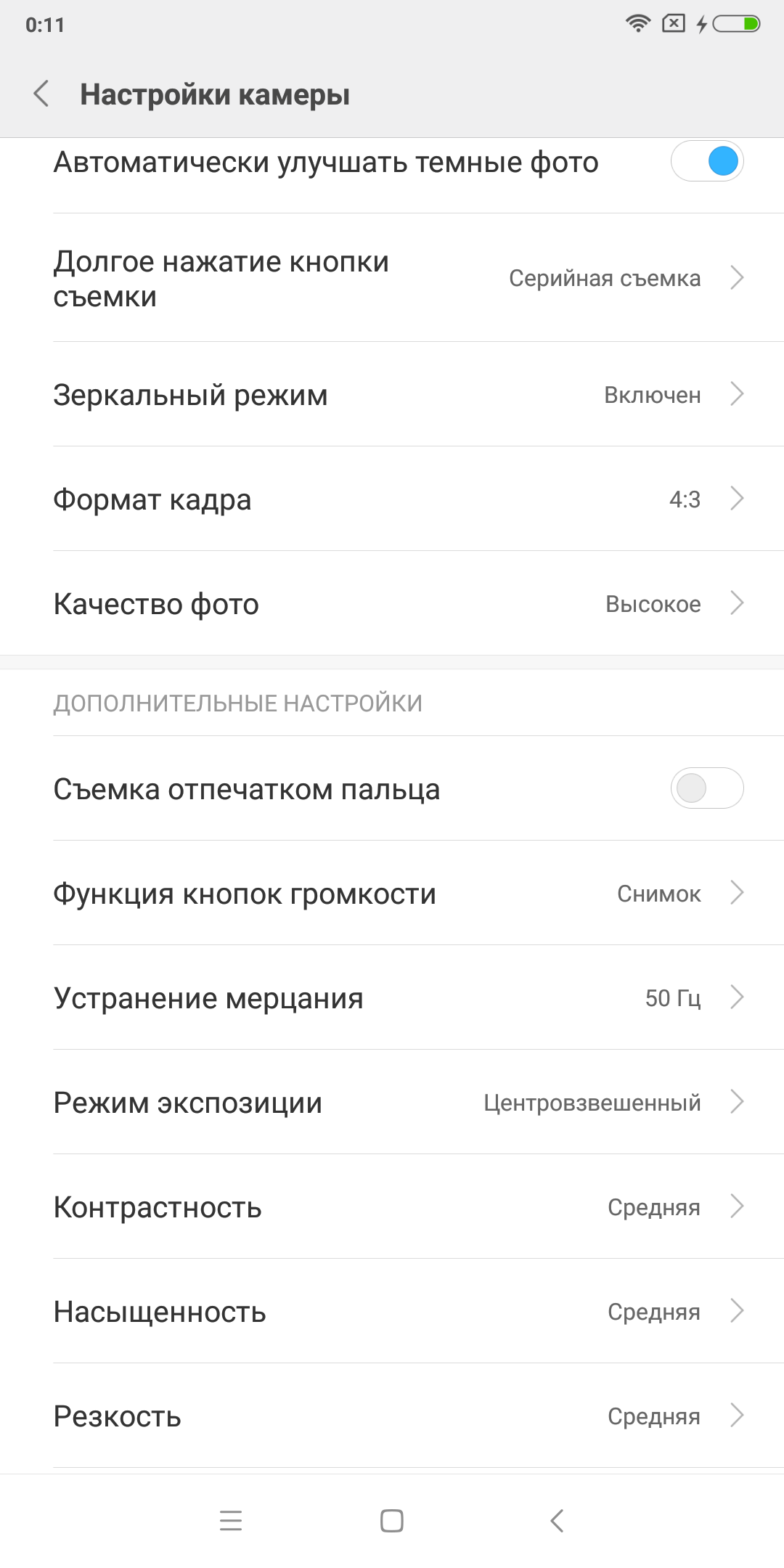This screenshot has height=1568, width=784.
Task: Tap the system home button
Action: point(392,1520)
